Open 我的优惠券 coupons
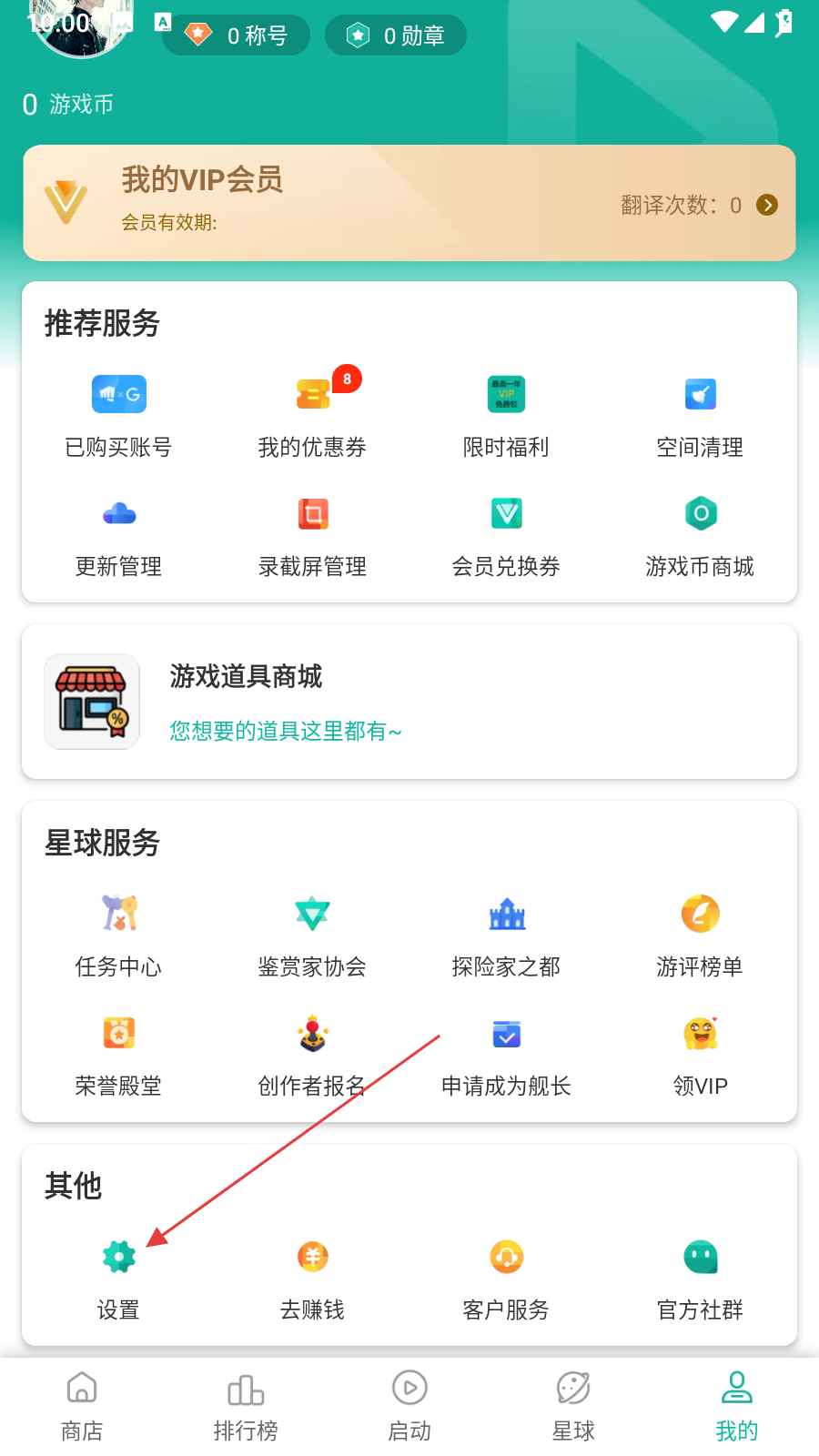 tap(312, 415)
